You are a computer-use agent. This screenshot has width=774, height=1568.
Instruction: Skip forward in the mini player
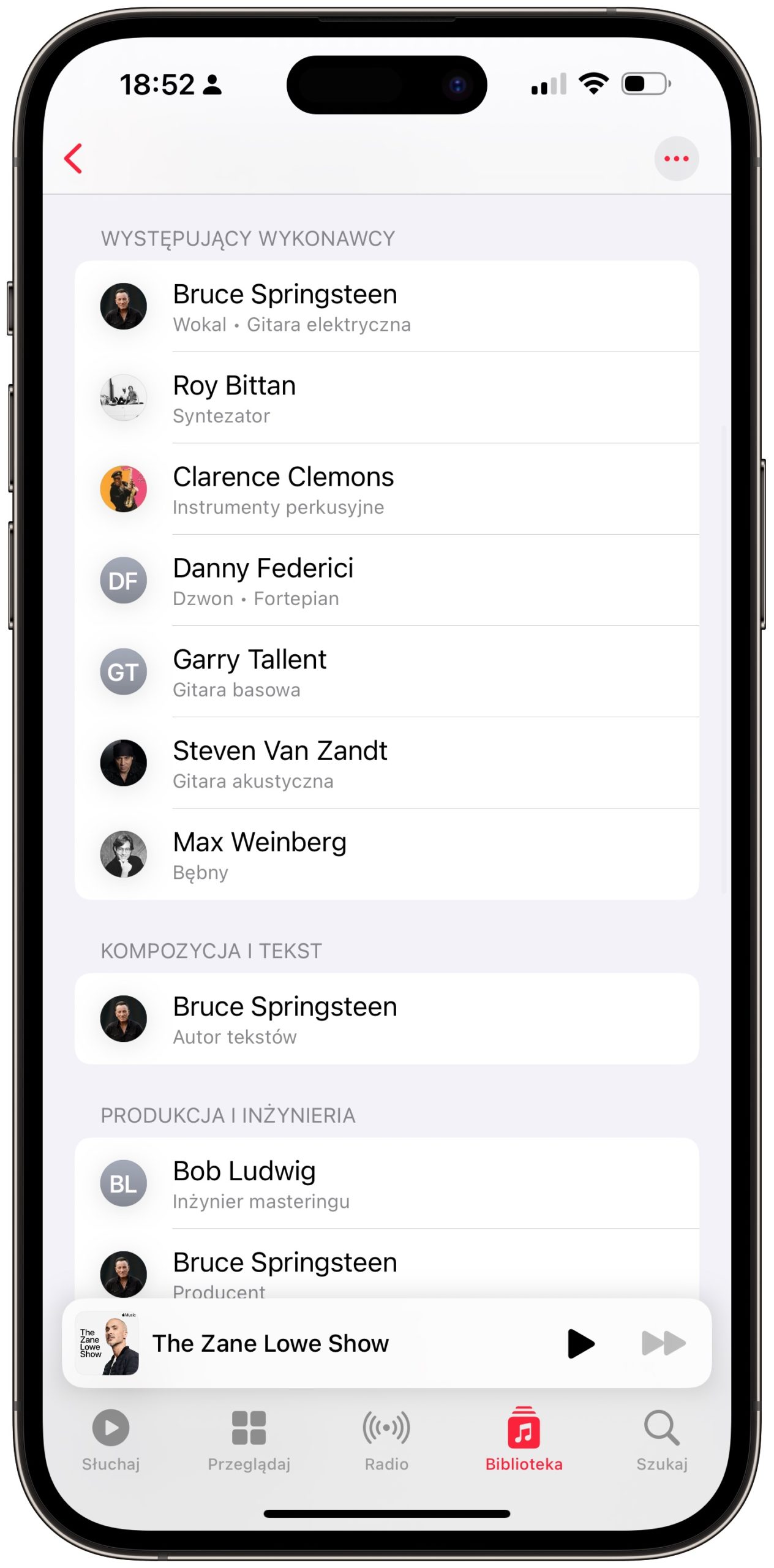[663, 1344]
